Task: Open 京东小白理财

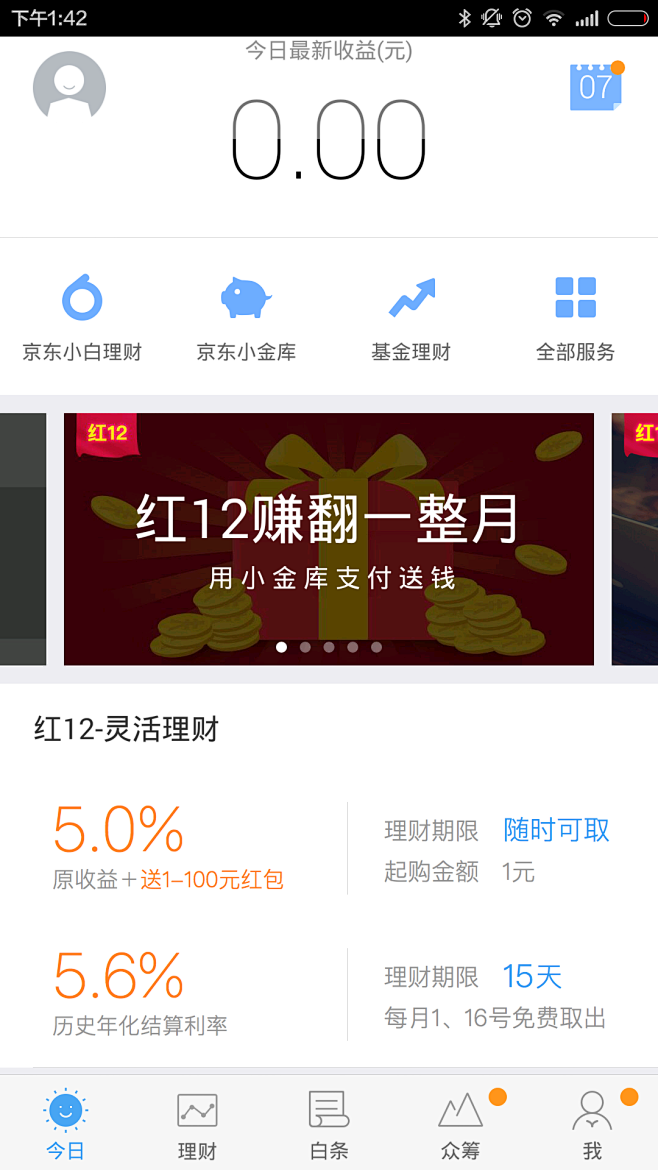Action: pos(82,318)
